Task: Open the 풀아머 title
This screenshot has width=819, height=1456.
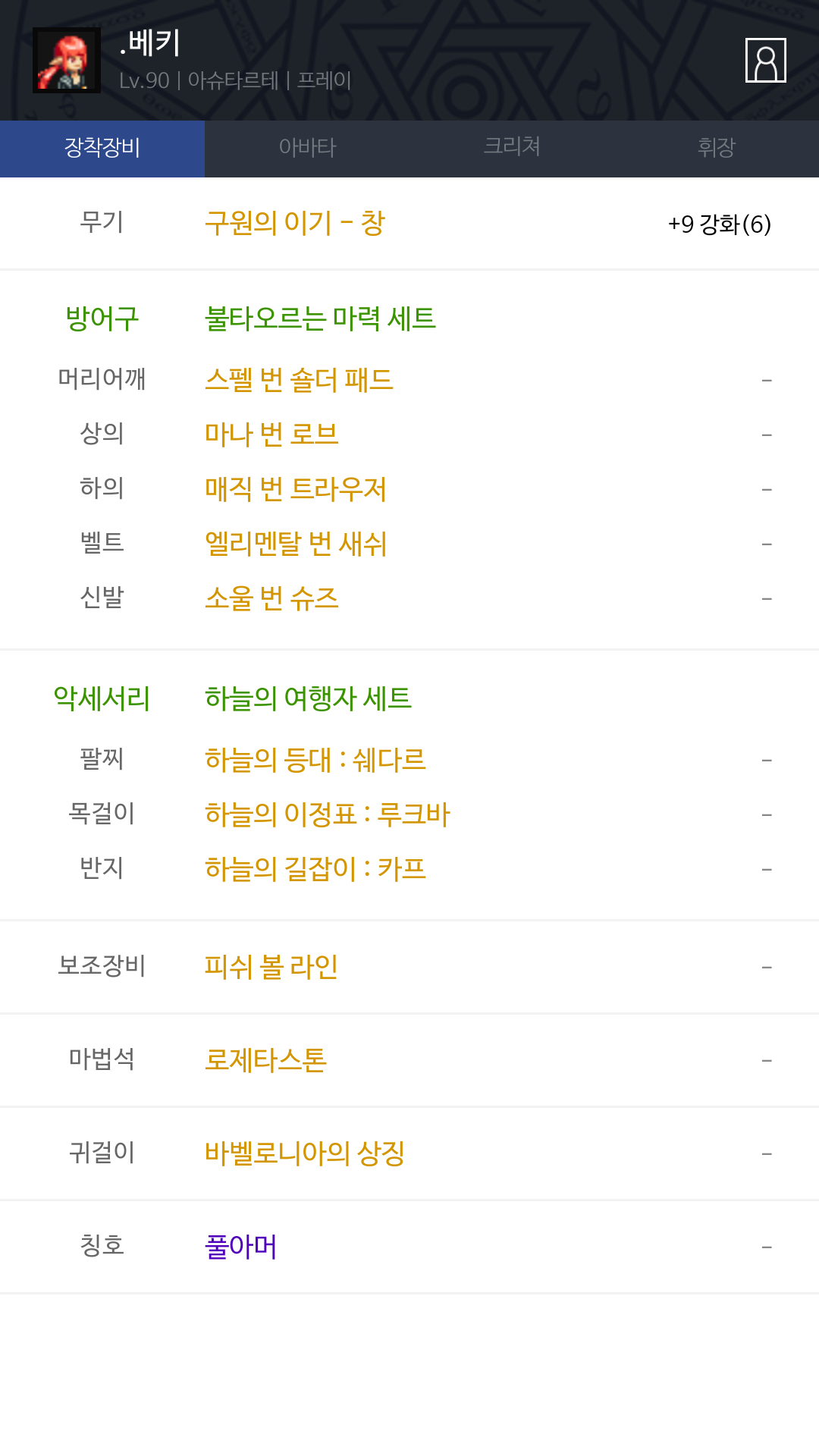Action: click(241, 1247)
